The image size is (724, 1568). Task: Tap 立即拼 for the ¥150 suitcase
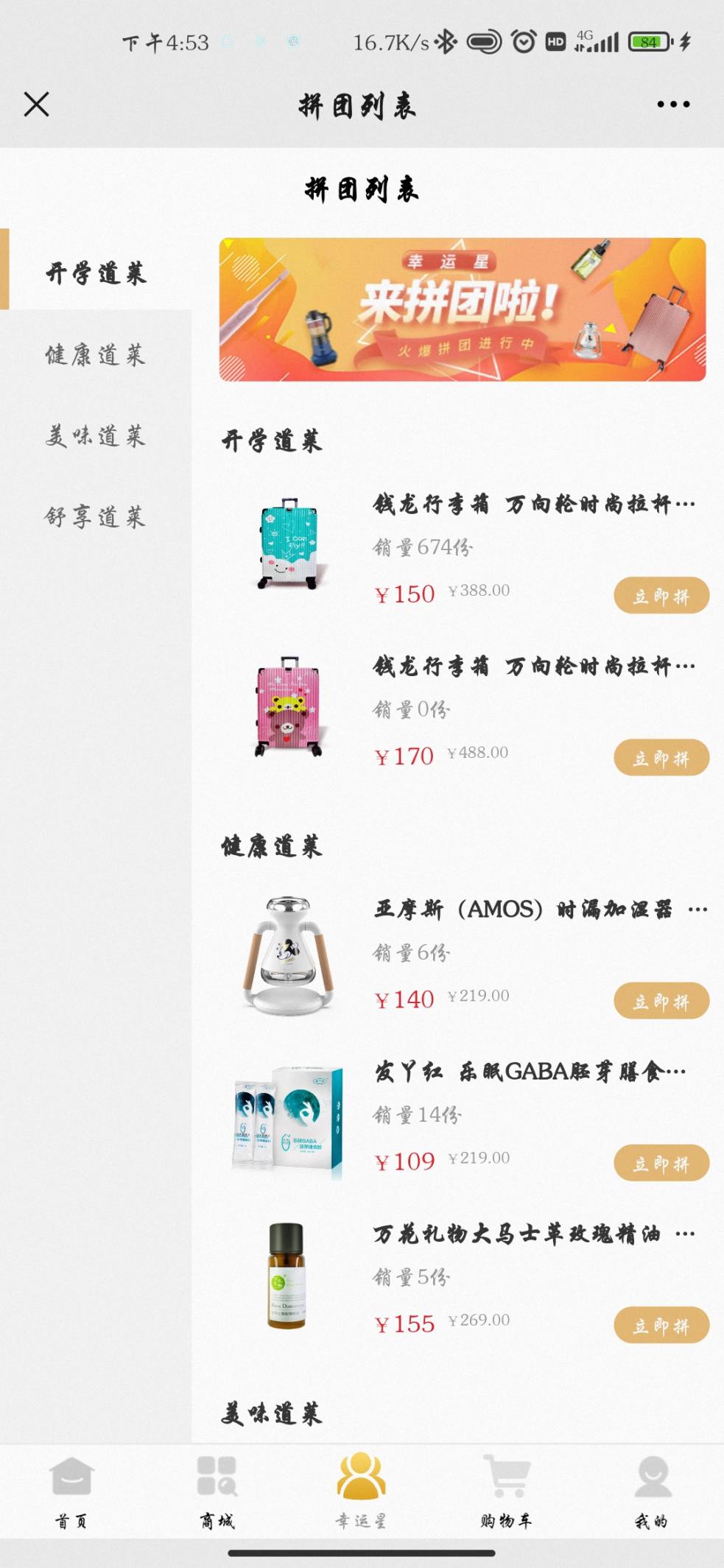point(661,596)
